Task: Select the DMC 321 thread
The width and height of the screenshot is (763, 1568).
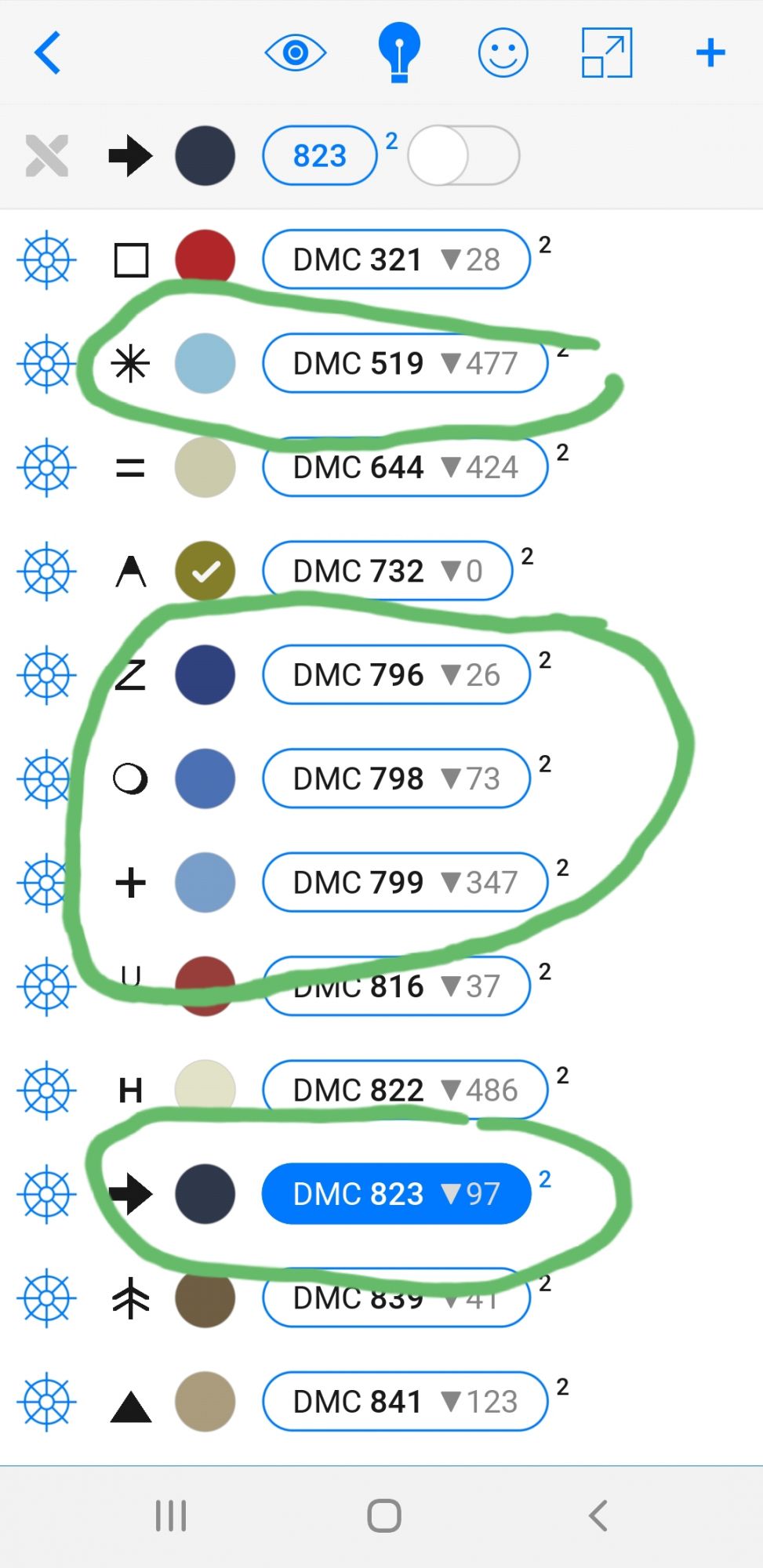Action: (396, 260)
